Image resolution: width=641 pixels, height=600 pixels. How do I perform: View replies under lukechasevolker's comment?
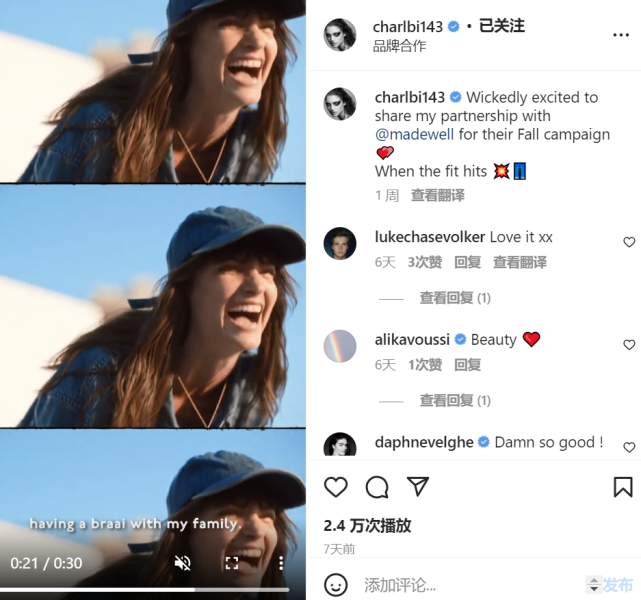point(455,298)
